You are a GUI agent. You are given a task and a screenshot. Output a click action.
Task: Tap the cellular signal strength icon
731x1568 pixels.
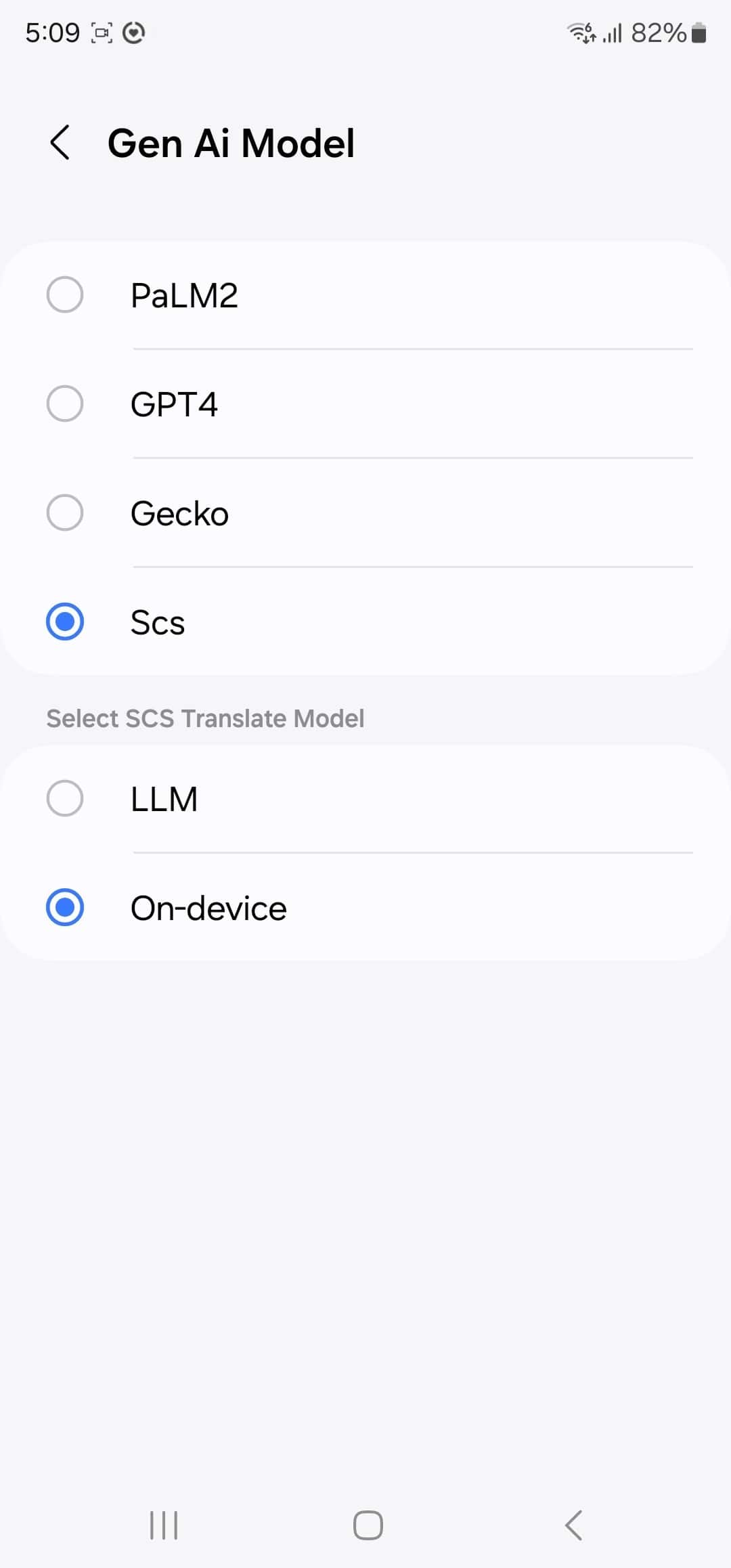(x=610, y=32)
